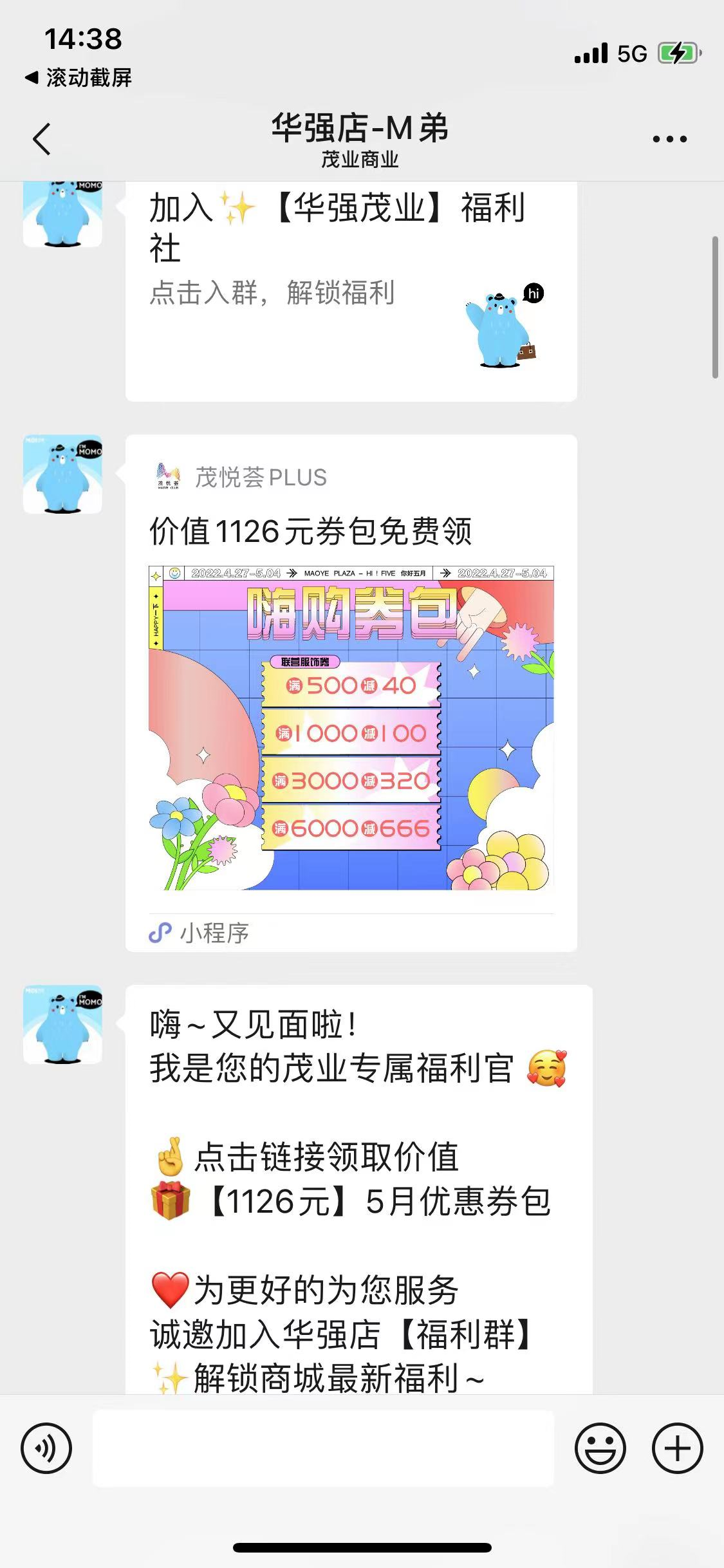
Task: Open the 茂悦荟PLUS mini program coupon card
Action: [x=351, y=692]
